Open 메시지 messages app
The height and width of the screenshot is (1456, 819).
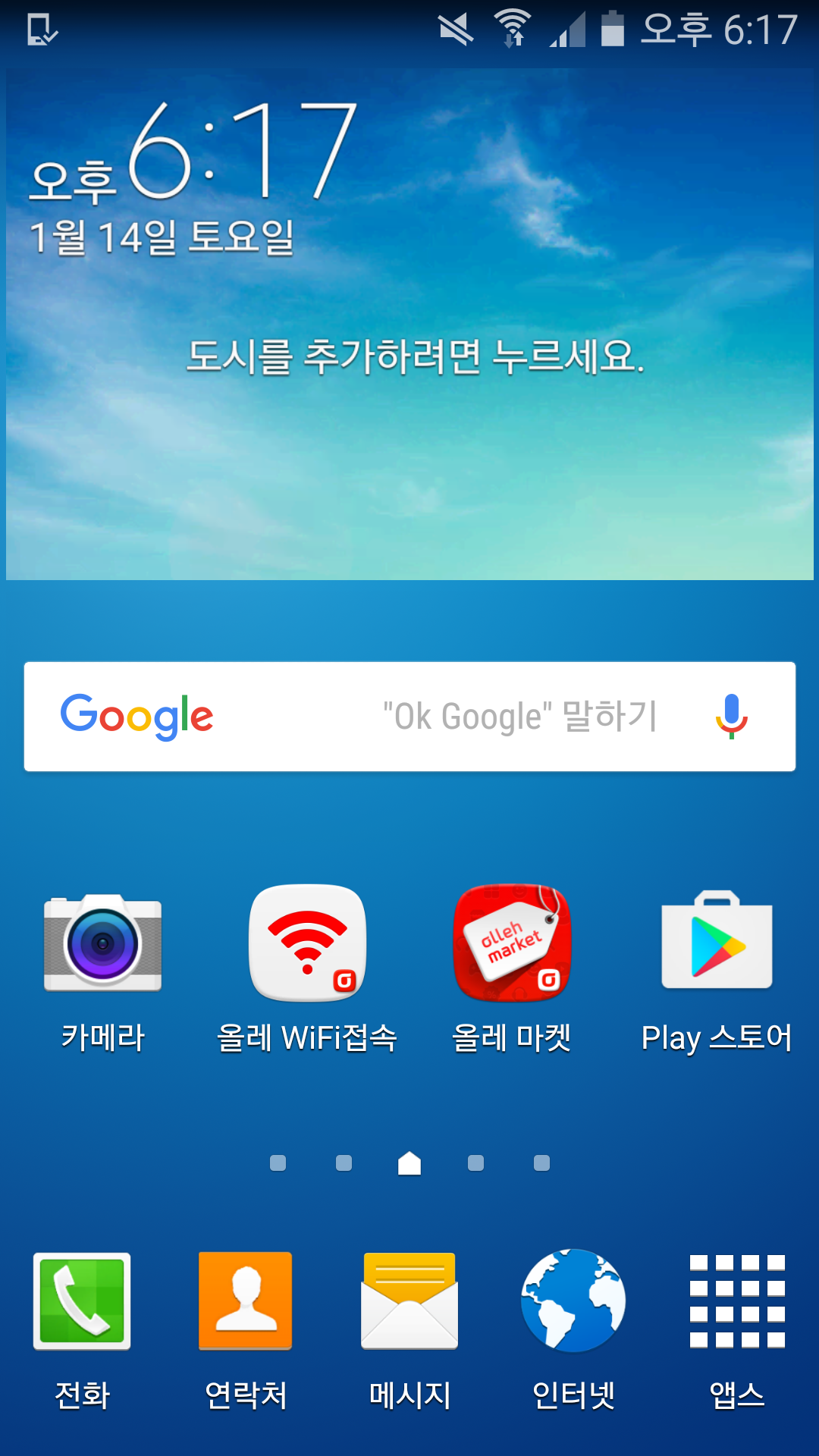click(x=409, y=1301)
